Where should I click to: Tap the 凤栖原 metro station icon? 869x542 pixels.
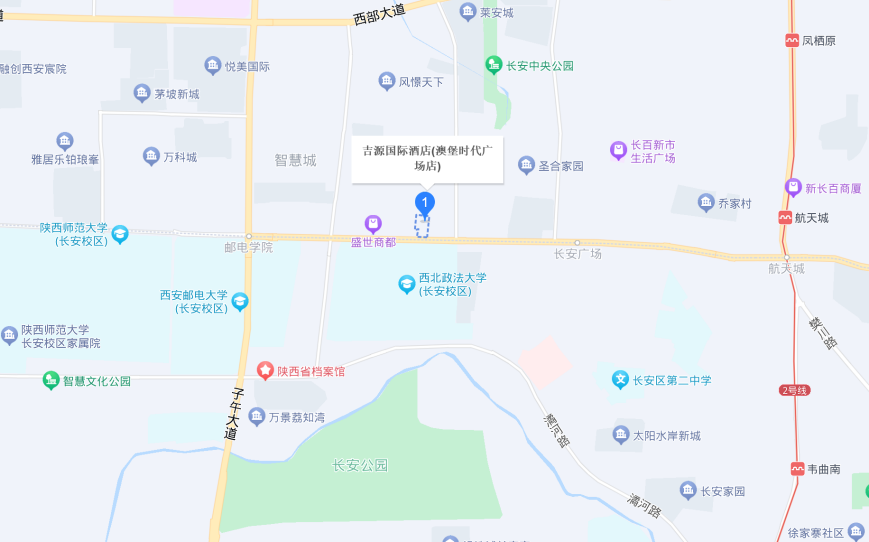coord(792,41)
